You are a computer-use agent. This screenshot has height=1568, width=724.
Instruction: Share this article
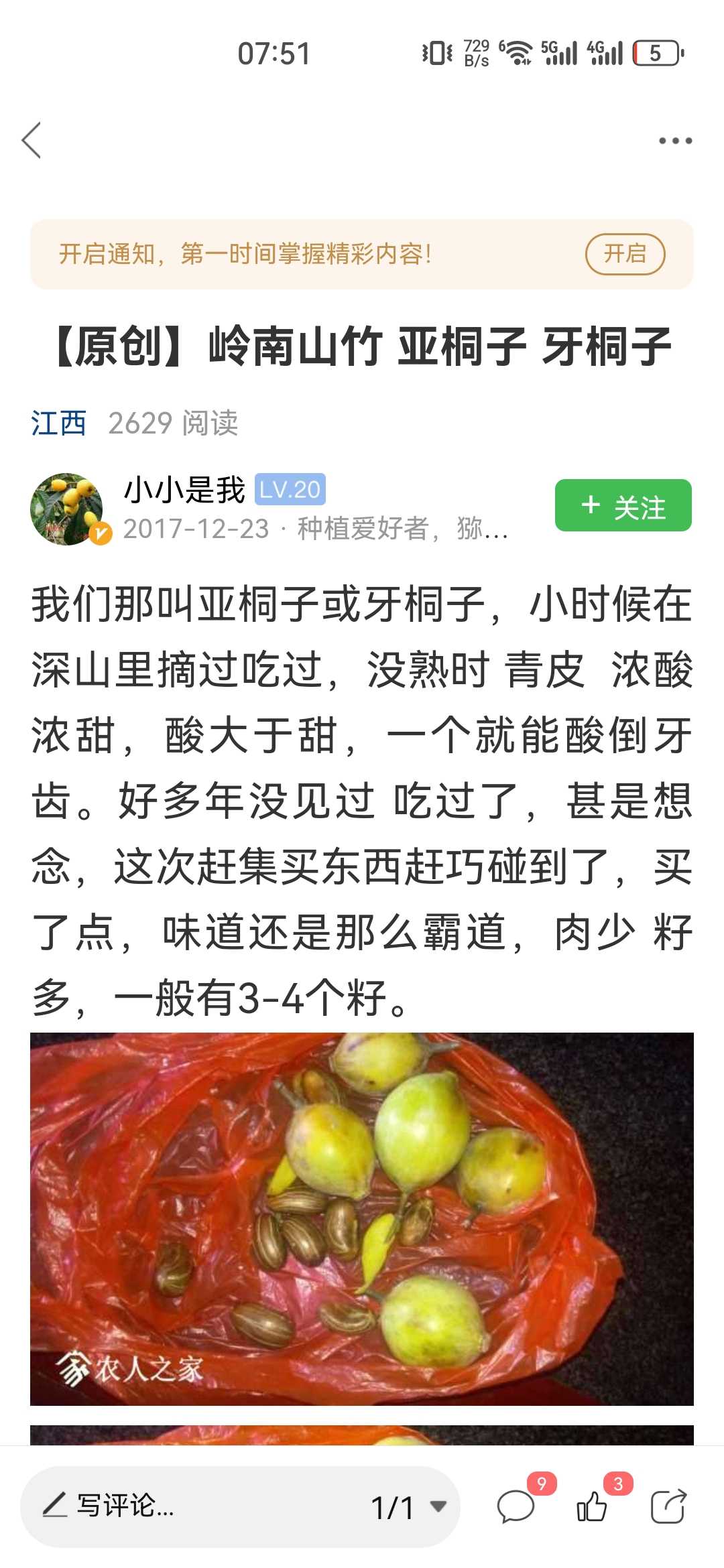668,1507
